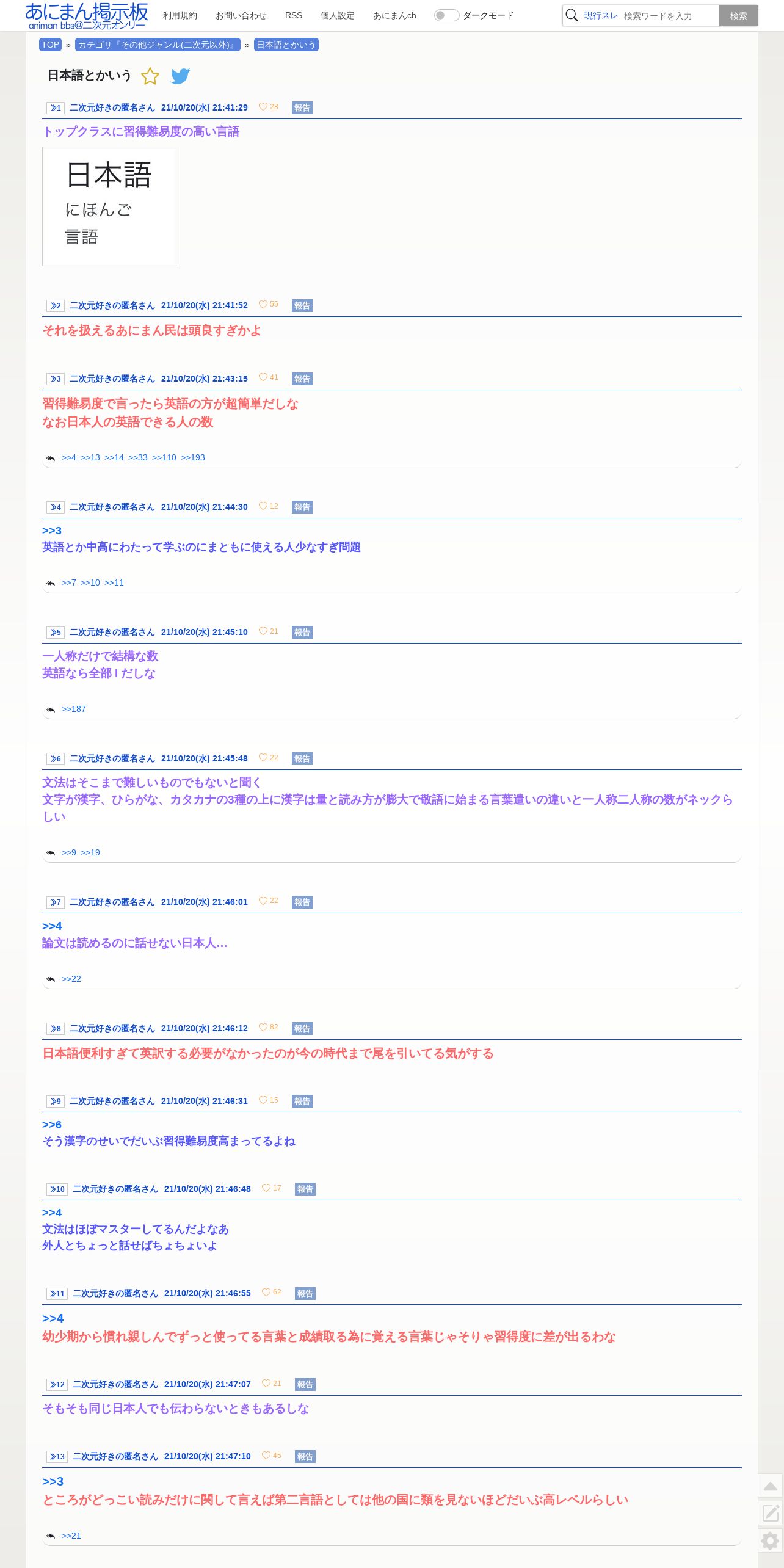The image size is (784, 1568).
Task: Tap the 検索 button
Action: tap(738, 16)
